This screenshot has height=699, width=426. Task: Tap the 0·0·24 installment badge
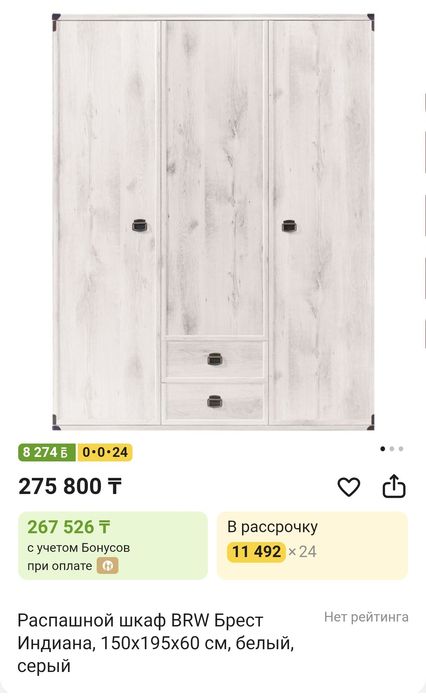[105, 452]
